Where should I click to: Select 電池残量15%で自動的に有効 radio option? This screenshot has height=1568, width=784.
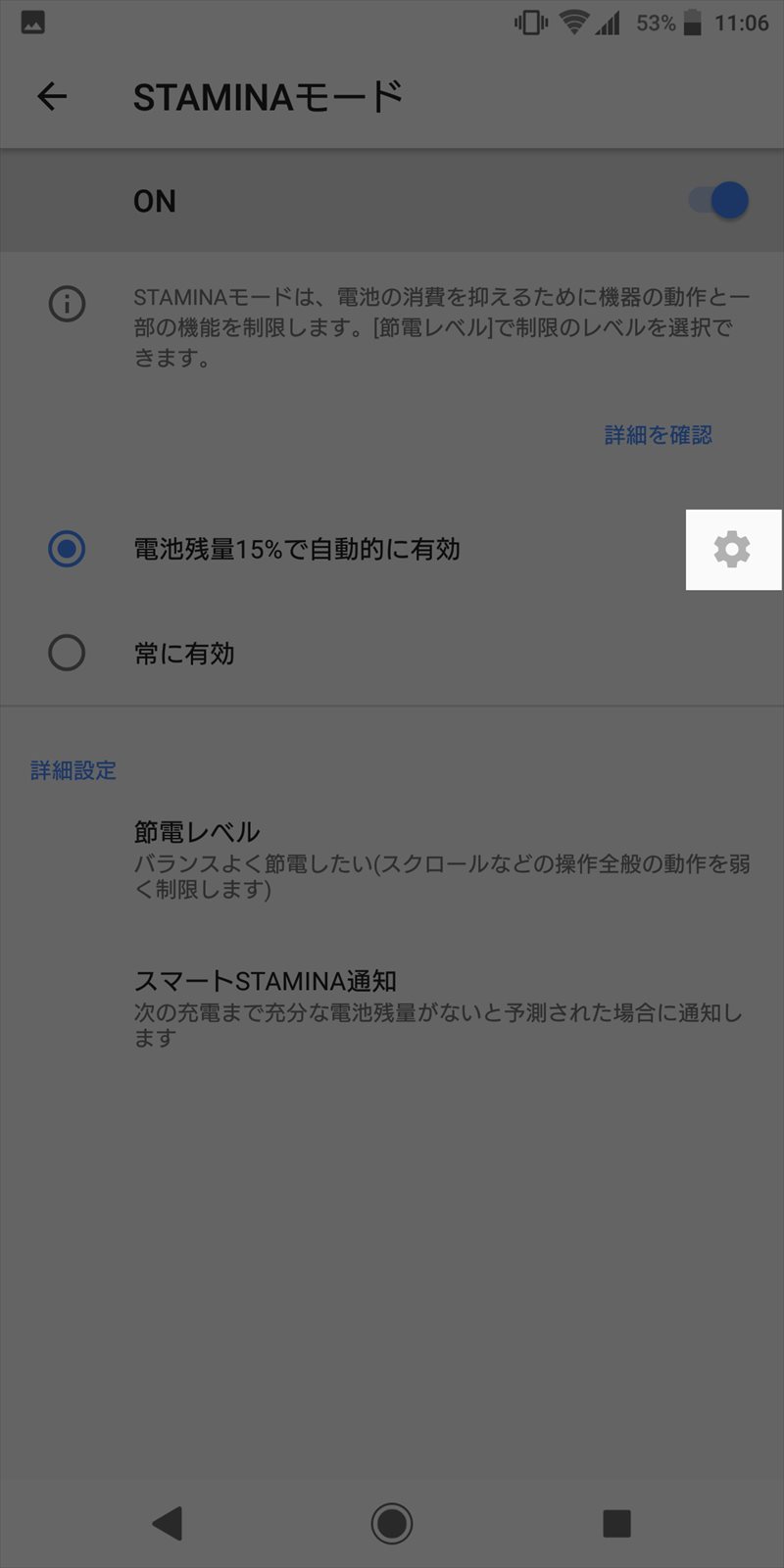[x=67, y=549]
